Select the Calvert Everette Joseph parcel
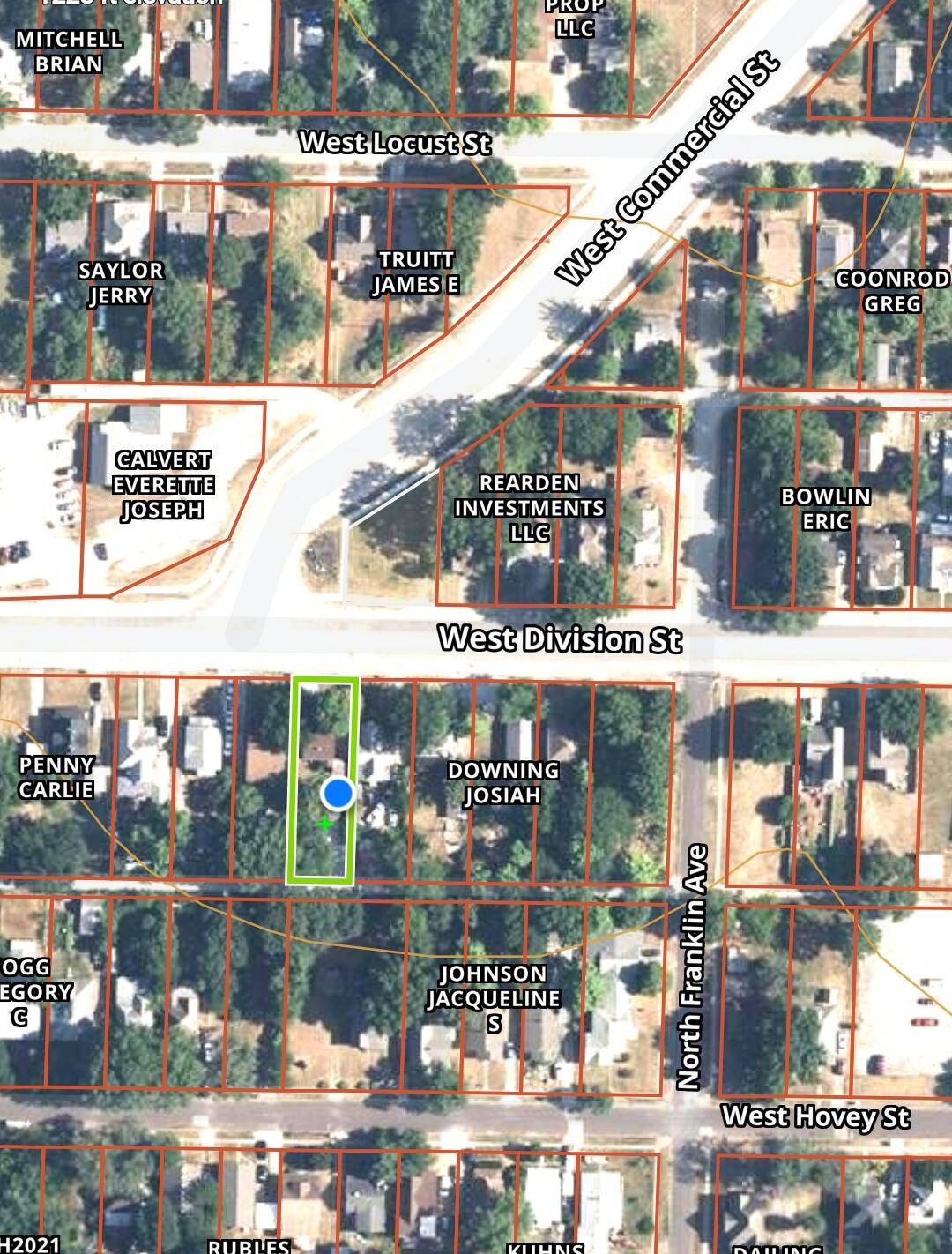The width and height of the screenshot is (952, 1254). click(x=164, y=485)
